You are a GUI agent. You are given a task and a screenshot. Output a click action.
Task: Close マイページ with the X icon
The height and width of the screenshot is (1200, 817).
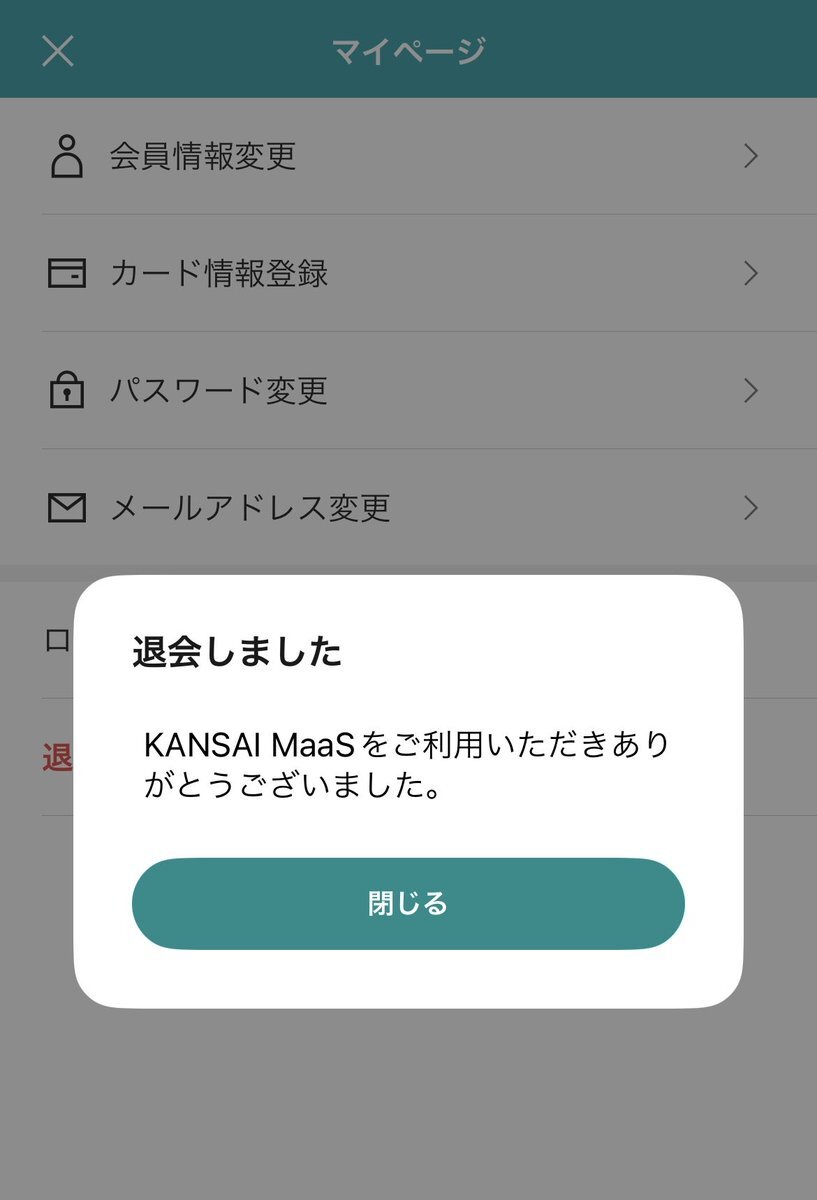[58, 51]
